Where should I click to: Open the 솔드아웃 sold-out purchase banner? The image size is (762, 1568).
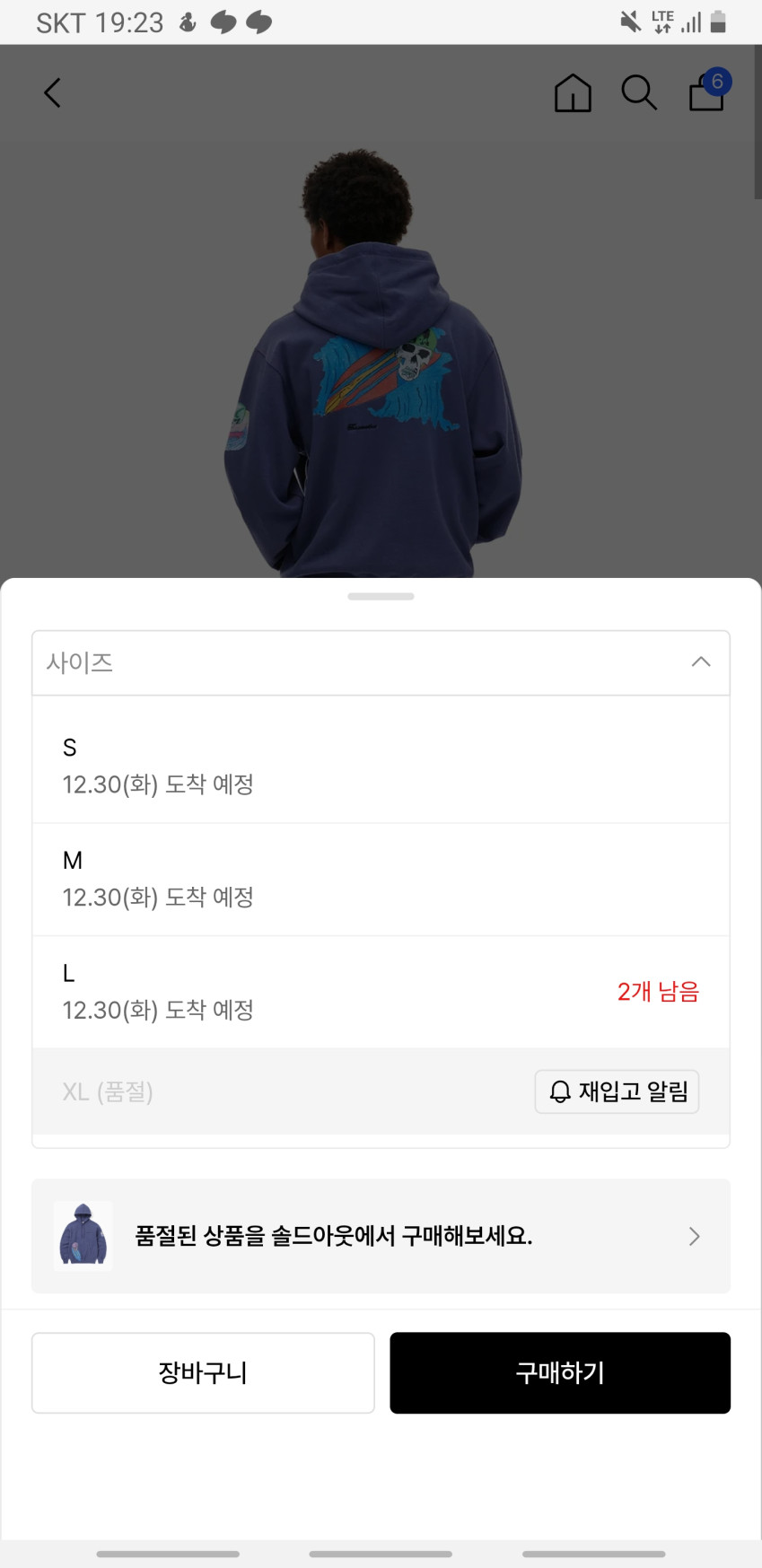(x=381, y=1236)
